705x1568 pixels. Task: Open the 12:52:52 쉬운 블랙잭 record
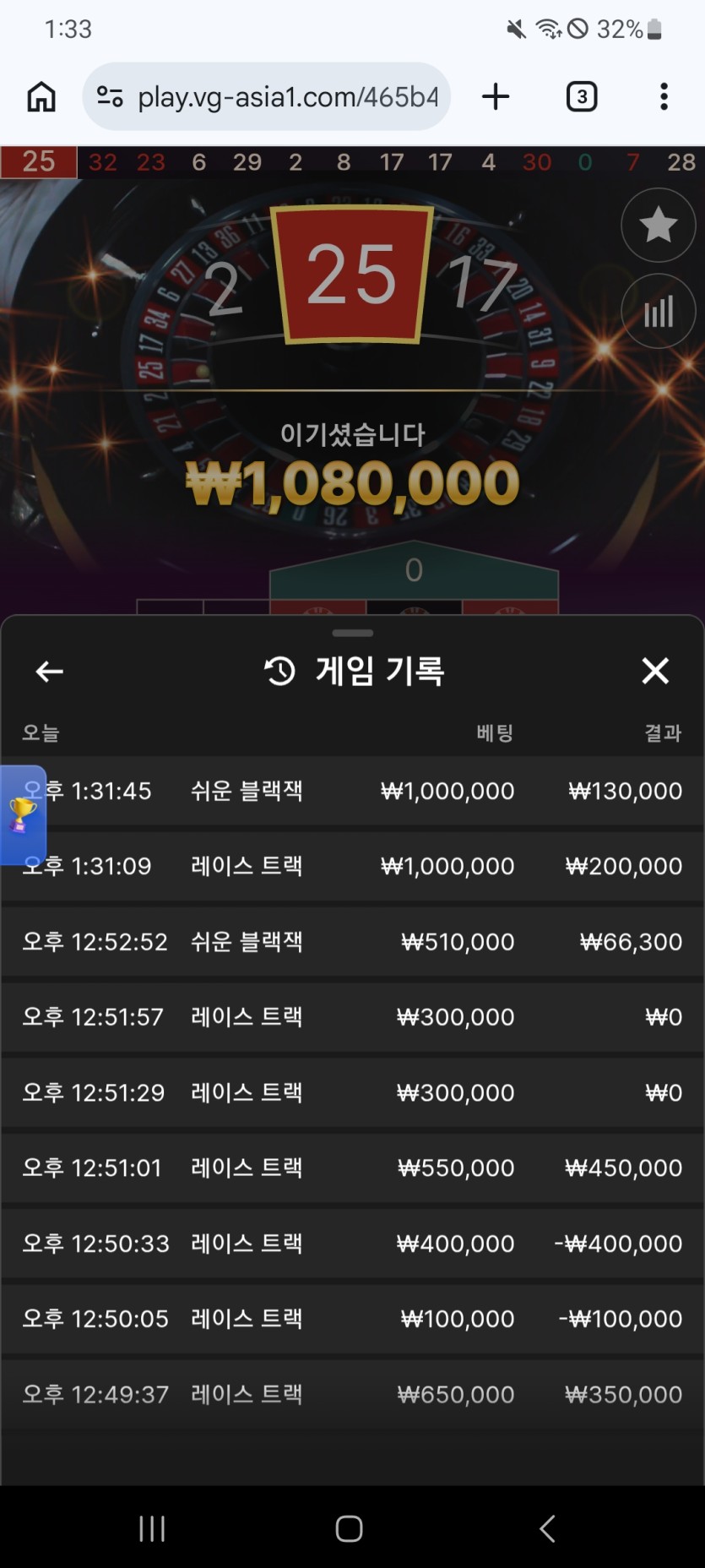click(x=352, y=941)
